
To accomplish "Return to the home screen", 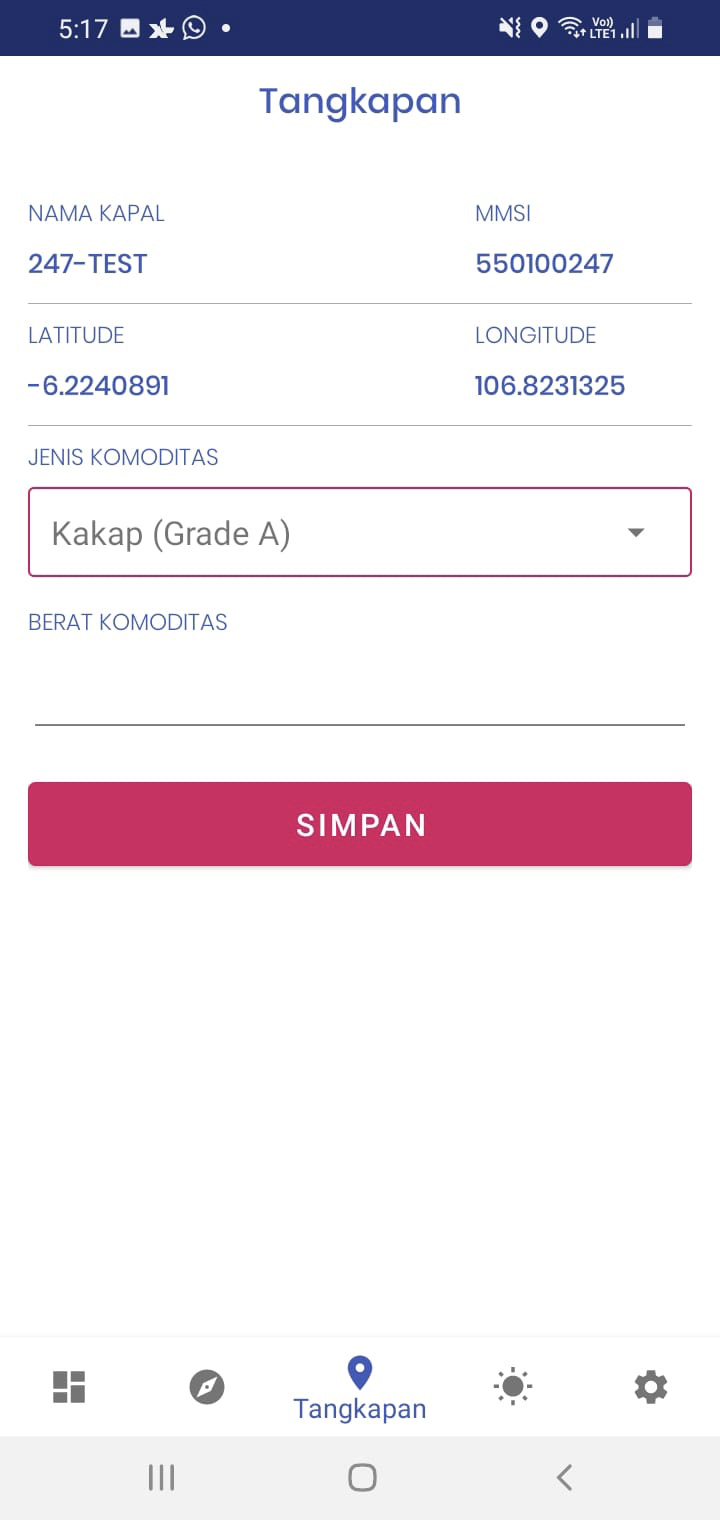I will [362, 1477].
